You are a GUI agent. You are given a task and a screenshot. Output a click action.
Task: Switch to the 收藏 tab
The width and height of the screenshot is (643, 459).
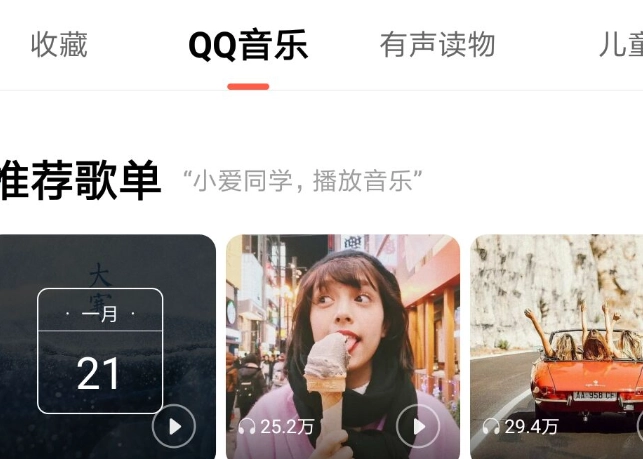click(59, 45)
